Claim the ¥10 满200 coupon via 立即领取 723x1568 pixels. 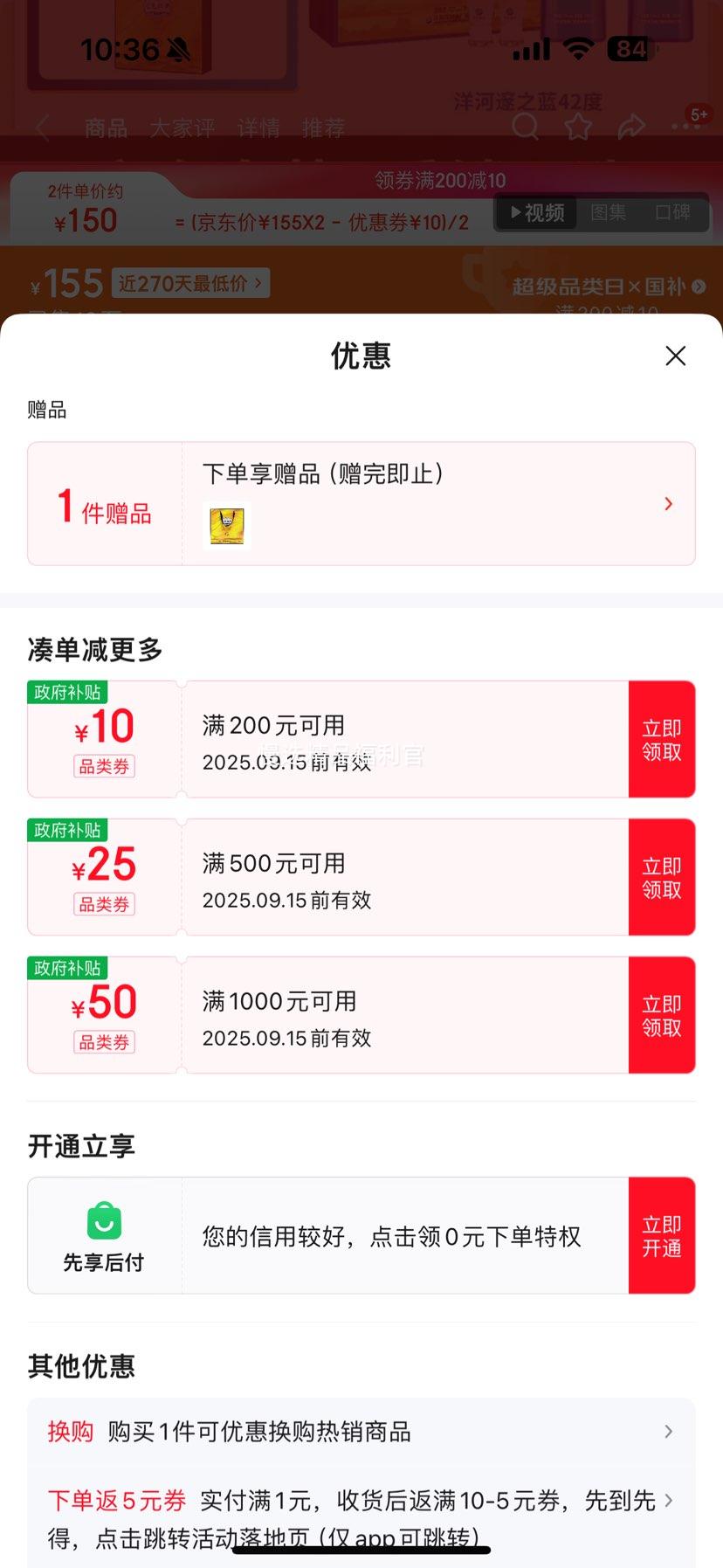click(662, 738)
